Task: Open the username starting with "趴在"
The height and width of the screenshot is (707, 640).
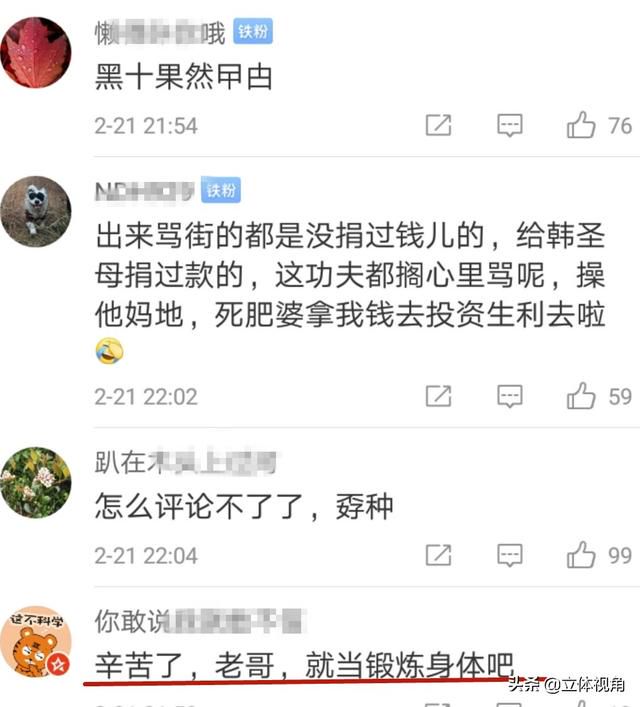Action: (185, 462)
